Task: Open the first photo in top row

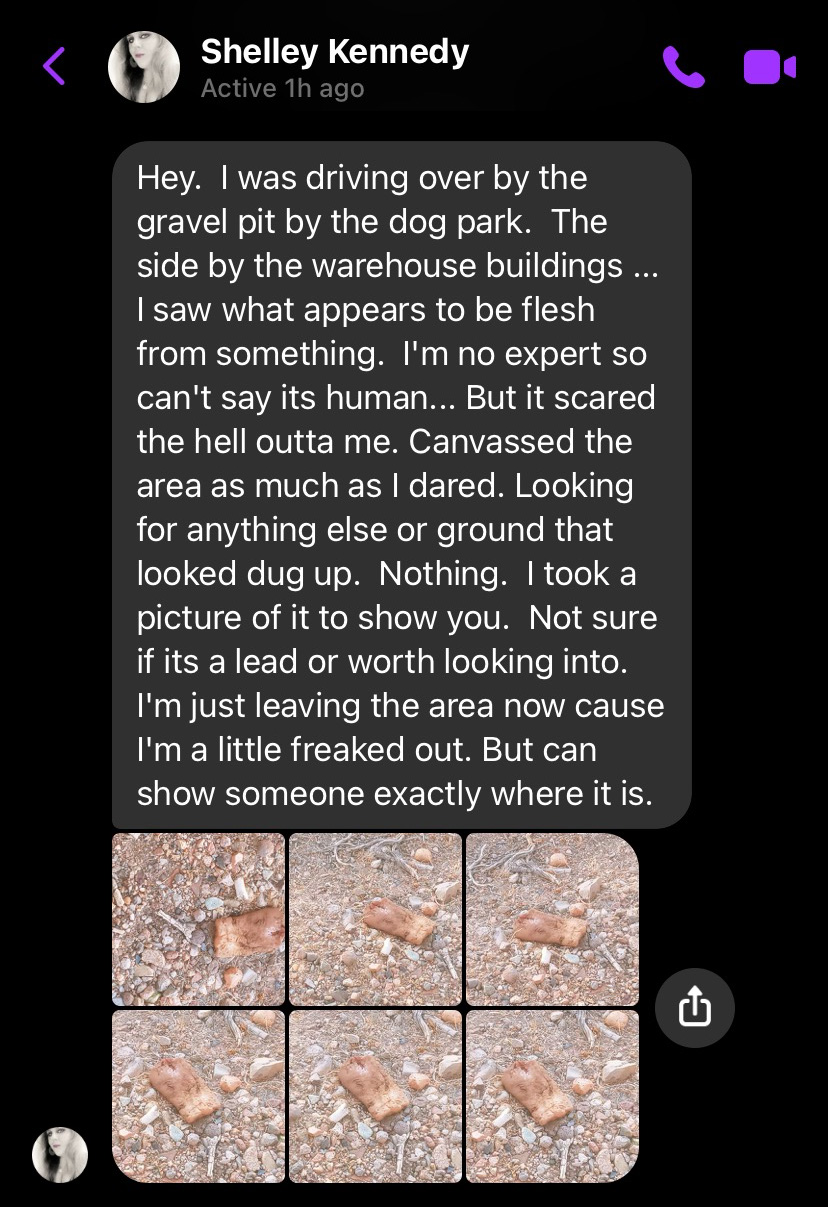Action: 198,919
